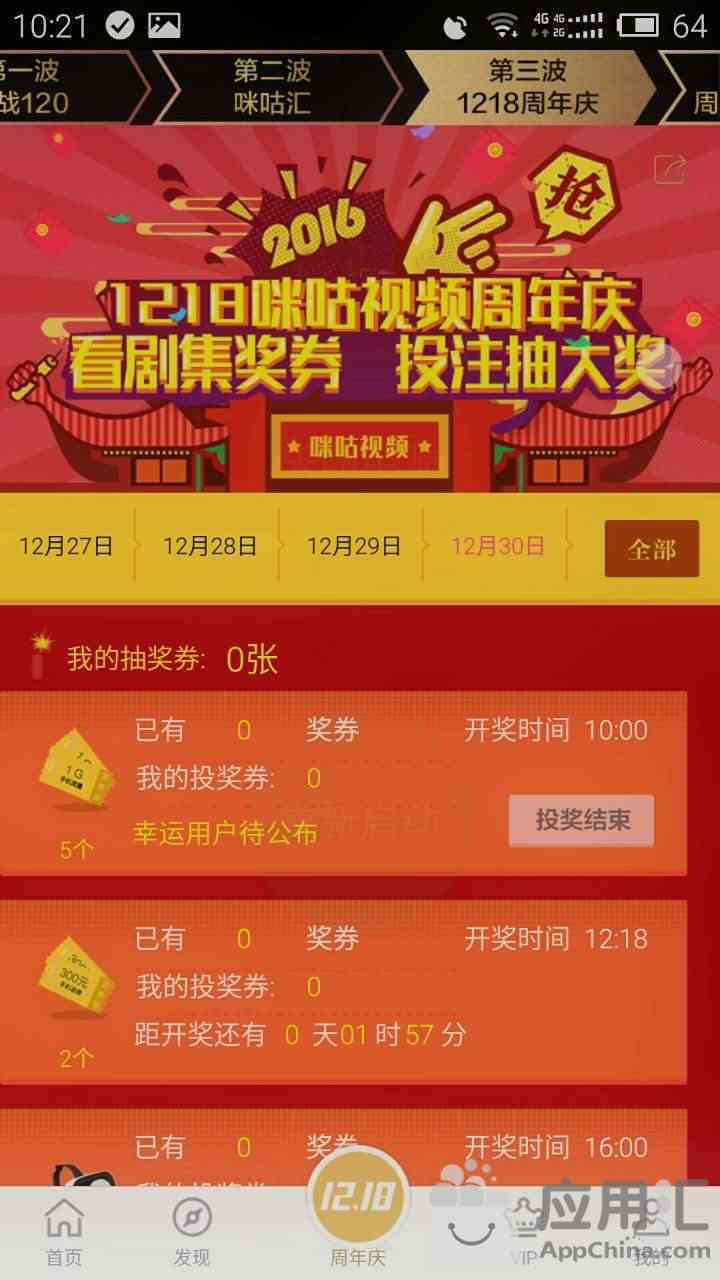Show all dates with 全部 button

pos(651,549)
